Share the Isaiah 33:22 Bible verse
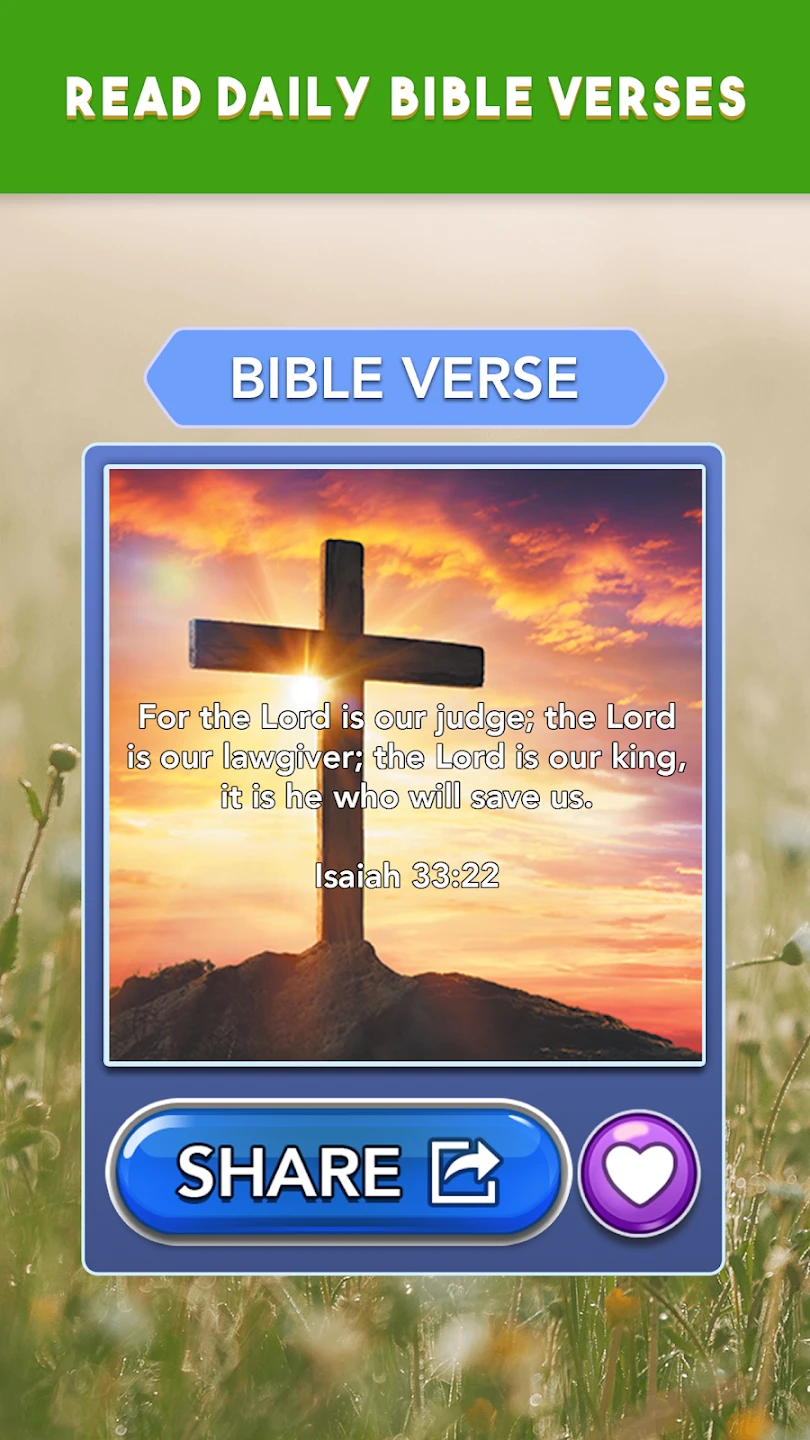 pyautogui.click(x=338, y=1172)
